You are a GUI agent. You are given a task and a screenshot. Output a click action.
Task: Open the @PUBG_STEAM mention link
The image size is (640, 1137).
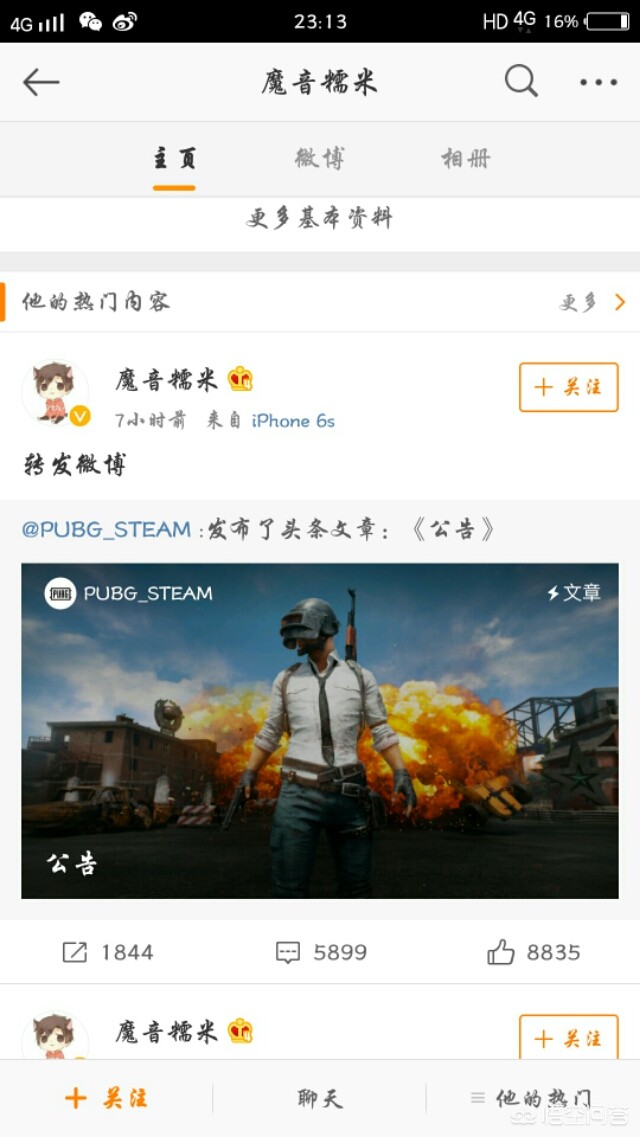click(106, 529)
